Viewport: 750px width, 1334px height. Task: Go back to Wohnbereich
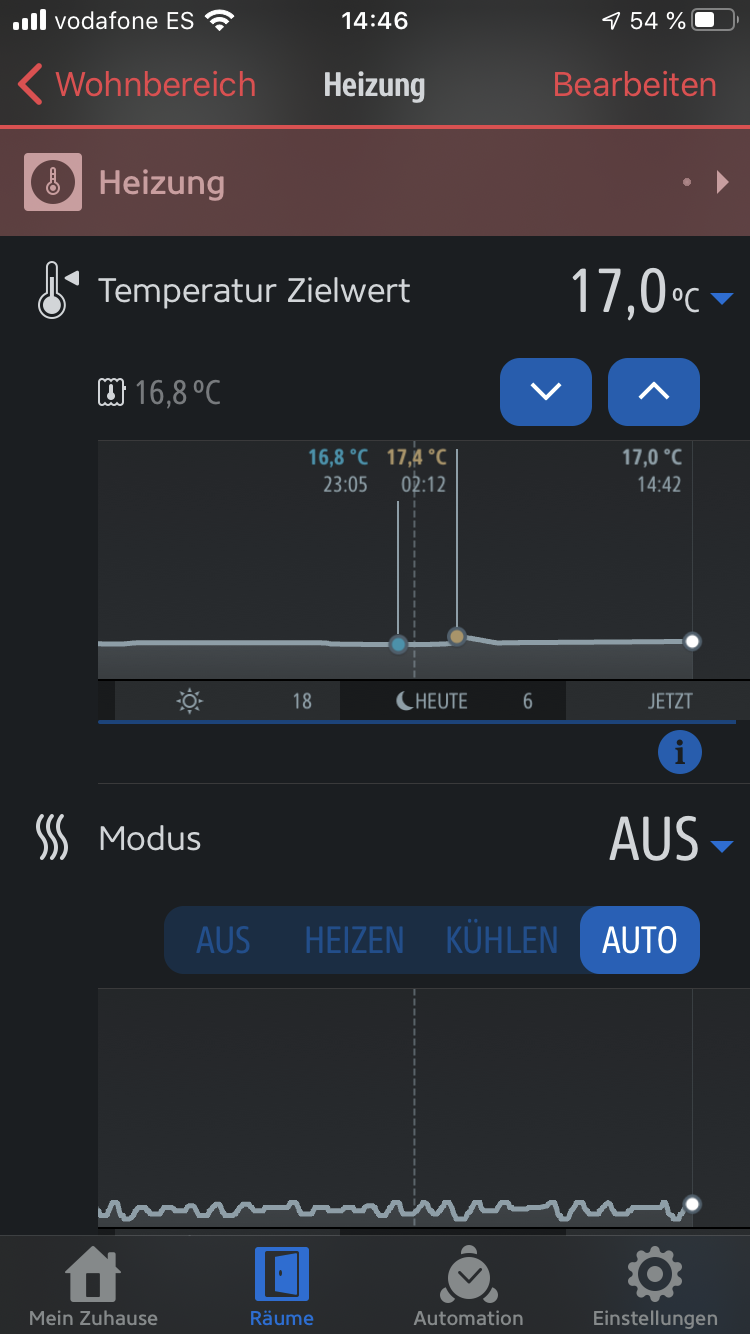click(x=137, y=85)
